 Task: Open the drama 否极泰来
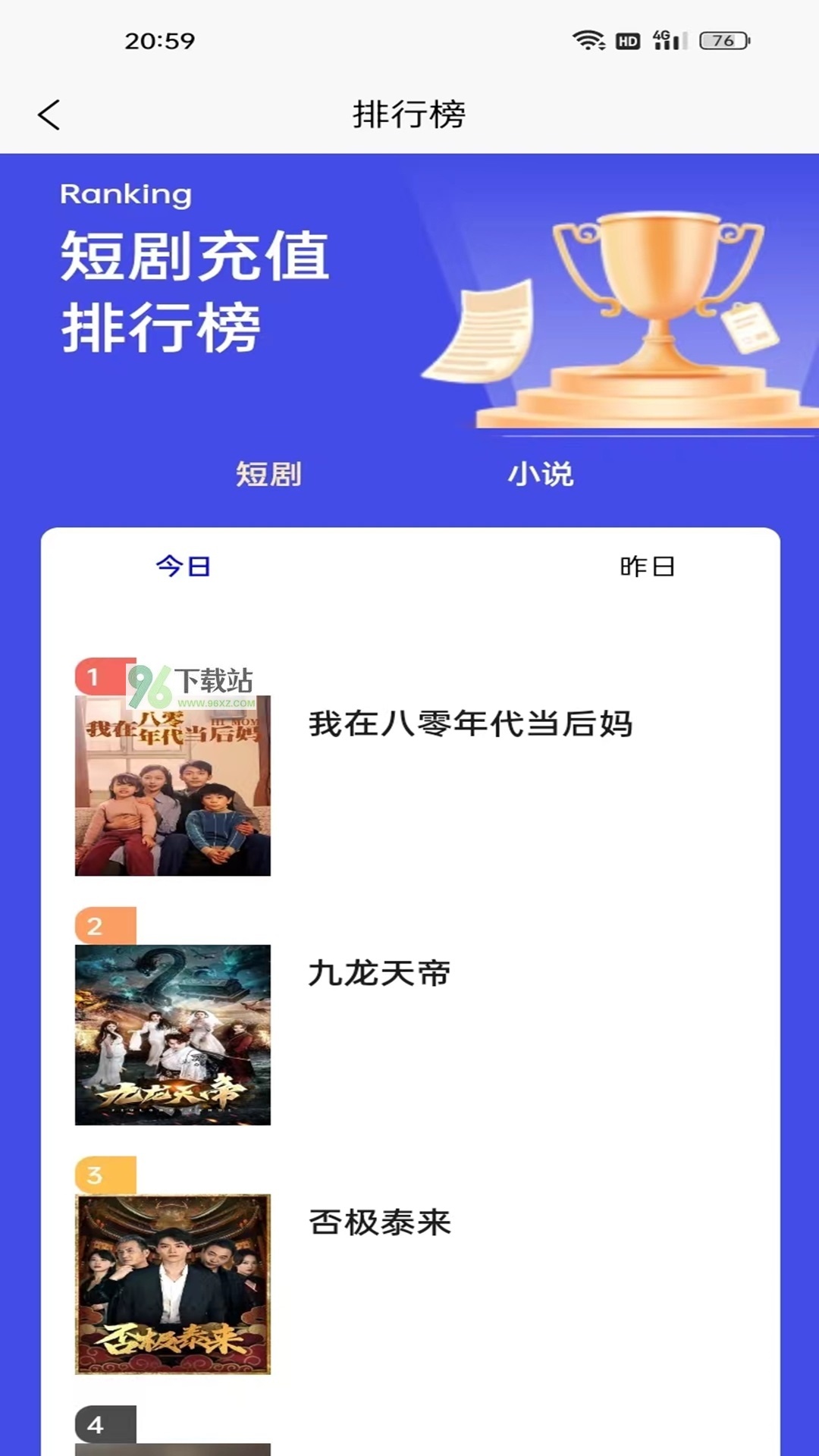(x=379, y=1222)
